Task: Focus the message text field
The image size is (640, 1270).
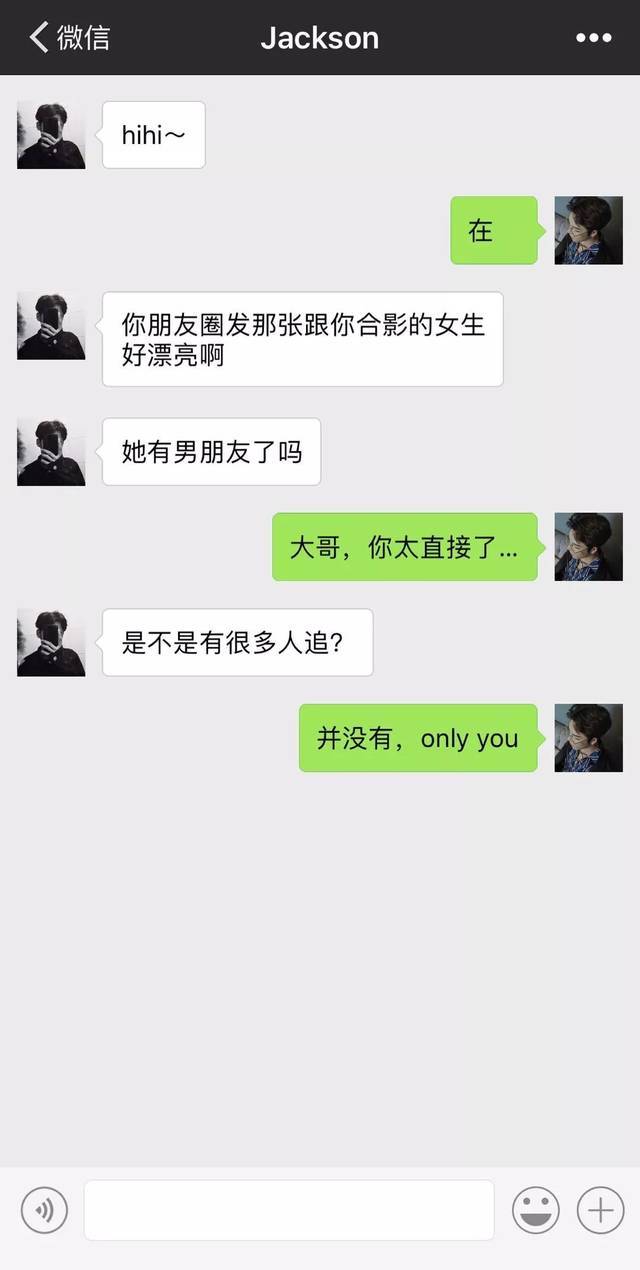Action: [288, 1211]
